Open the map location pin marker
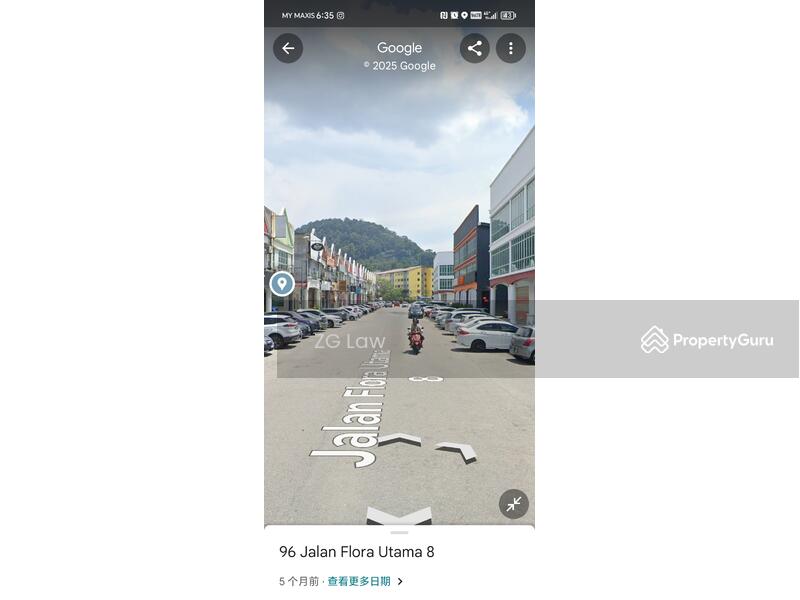 point(282,284)
